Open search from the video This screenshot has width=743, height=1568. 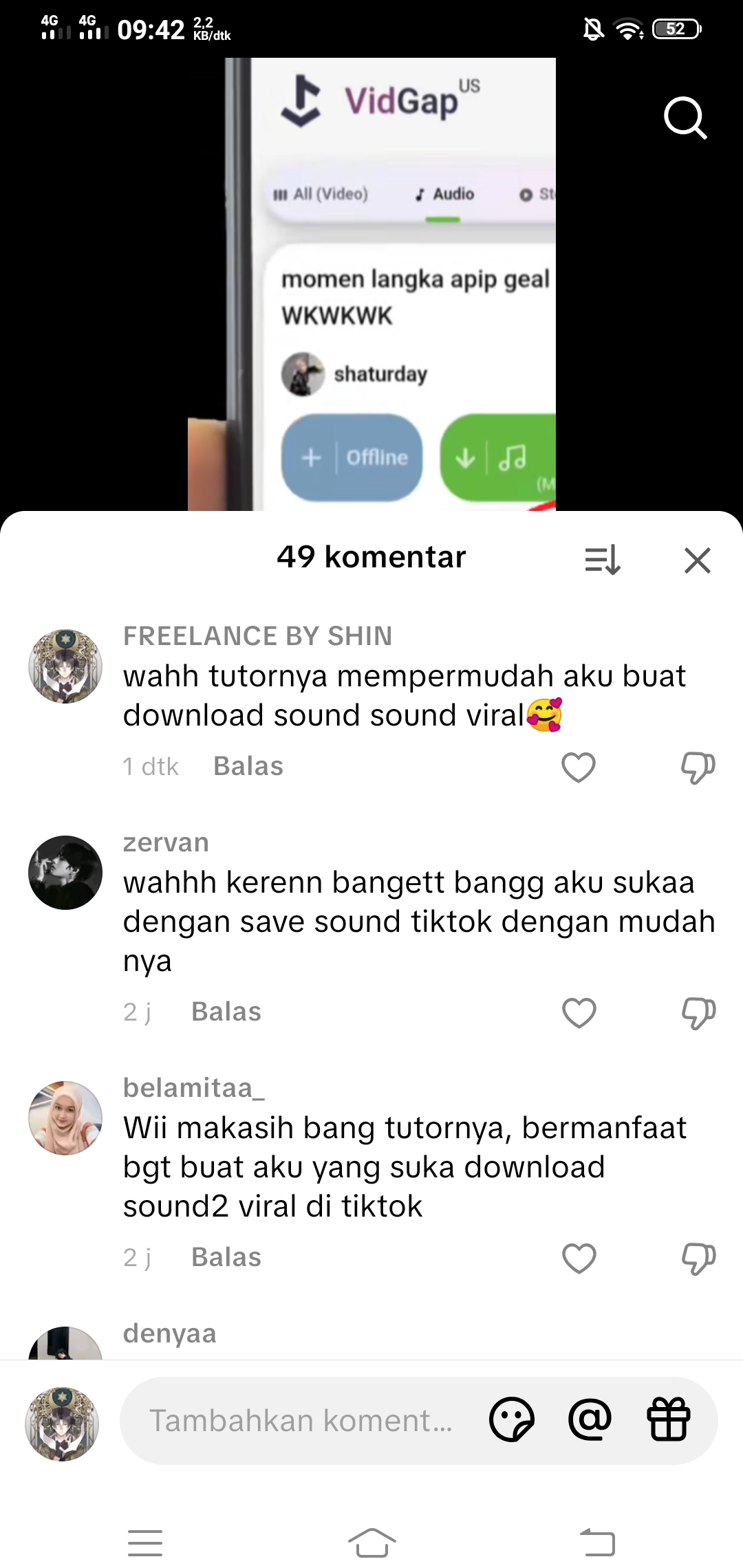[x=685, y=118]
